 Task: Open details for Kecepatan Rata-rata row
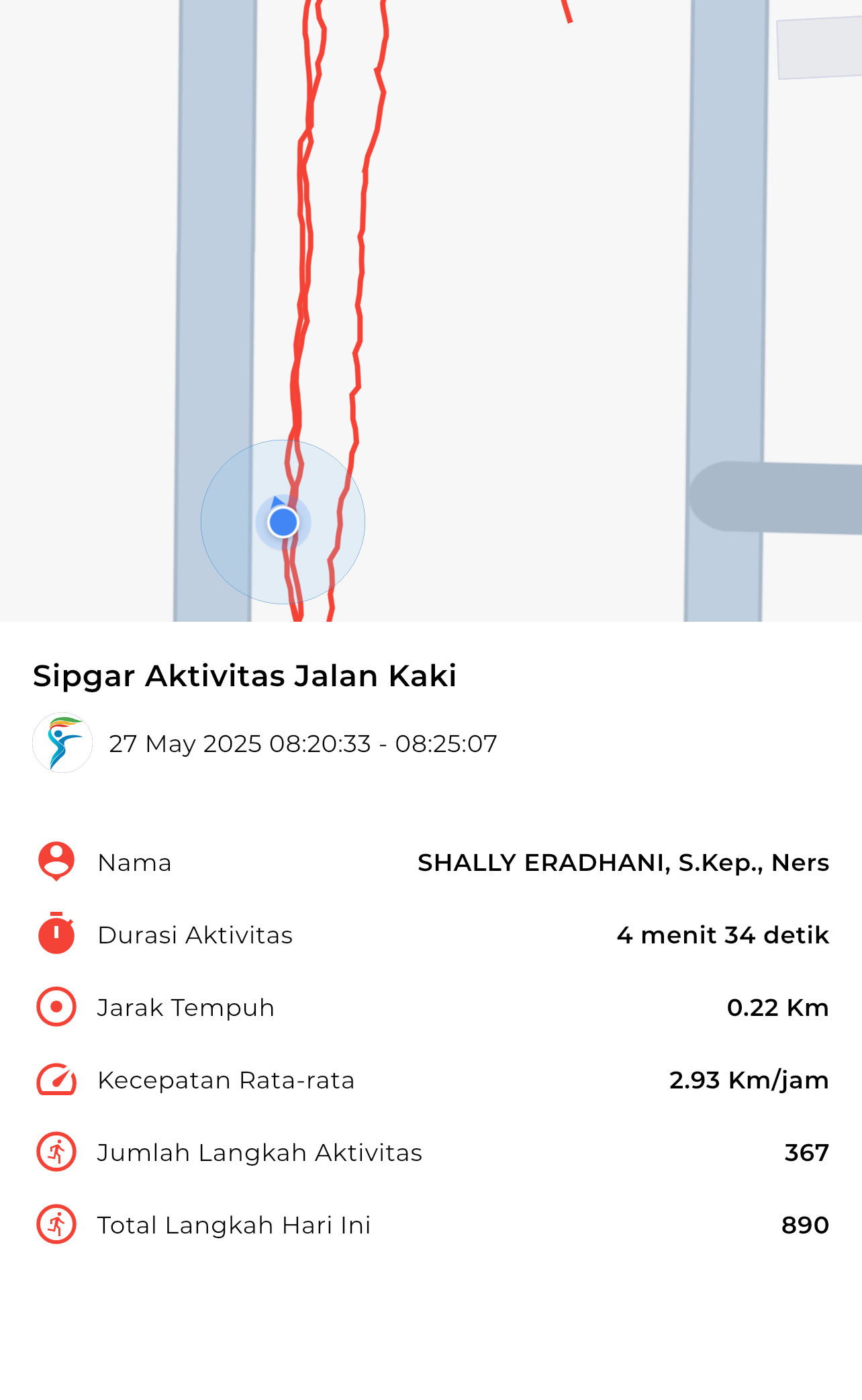(x=430, y=1080)
